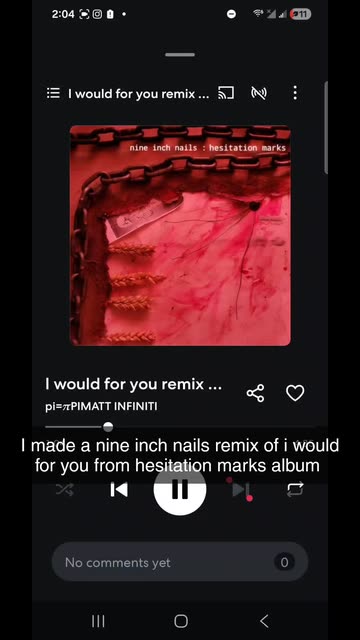
Task: Share the I would for you remix
Action: (x=256, y=393)
